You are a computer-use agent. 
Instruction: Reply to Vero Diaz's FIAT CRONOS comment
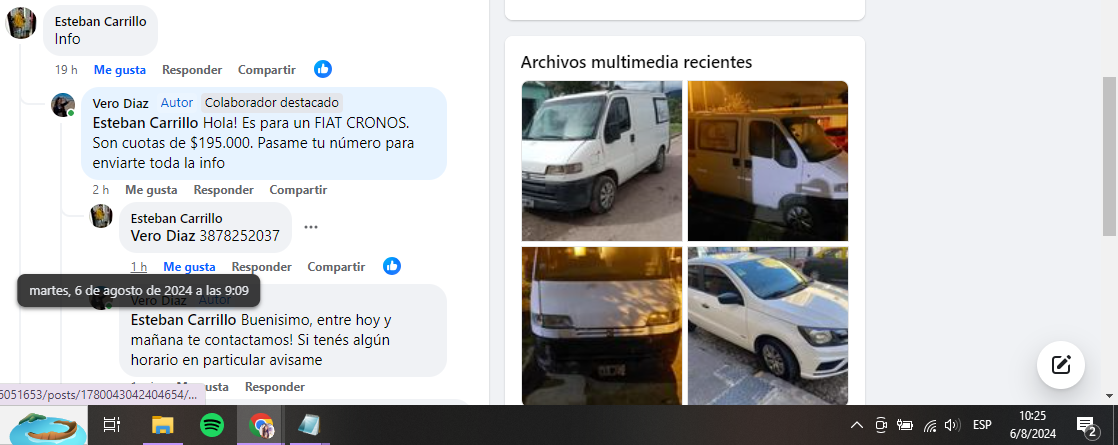point(223,190)
